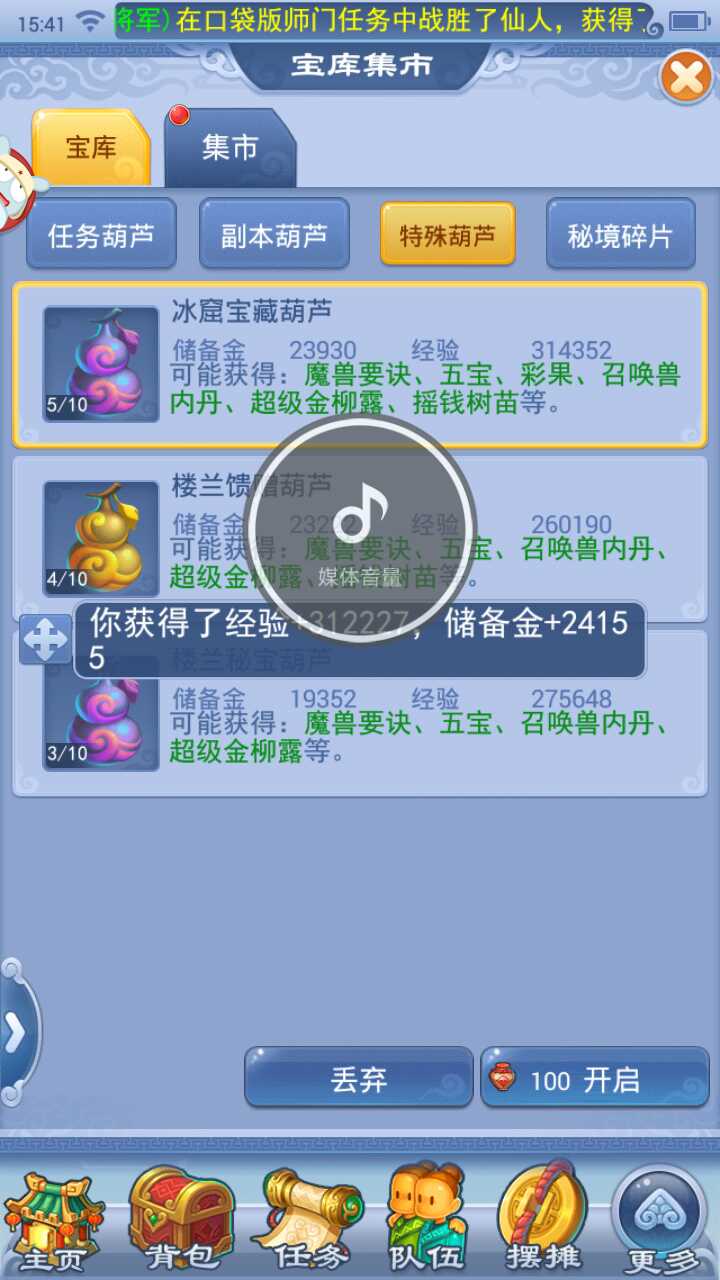Close the 宝库集市 window
720x1280 pixels.
point(686,78)
